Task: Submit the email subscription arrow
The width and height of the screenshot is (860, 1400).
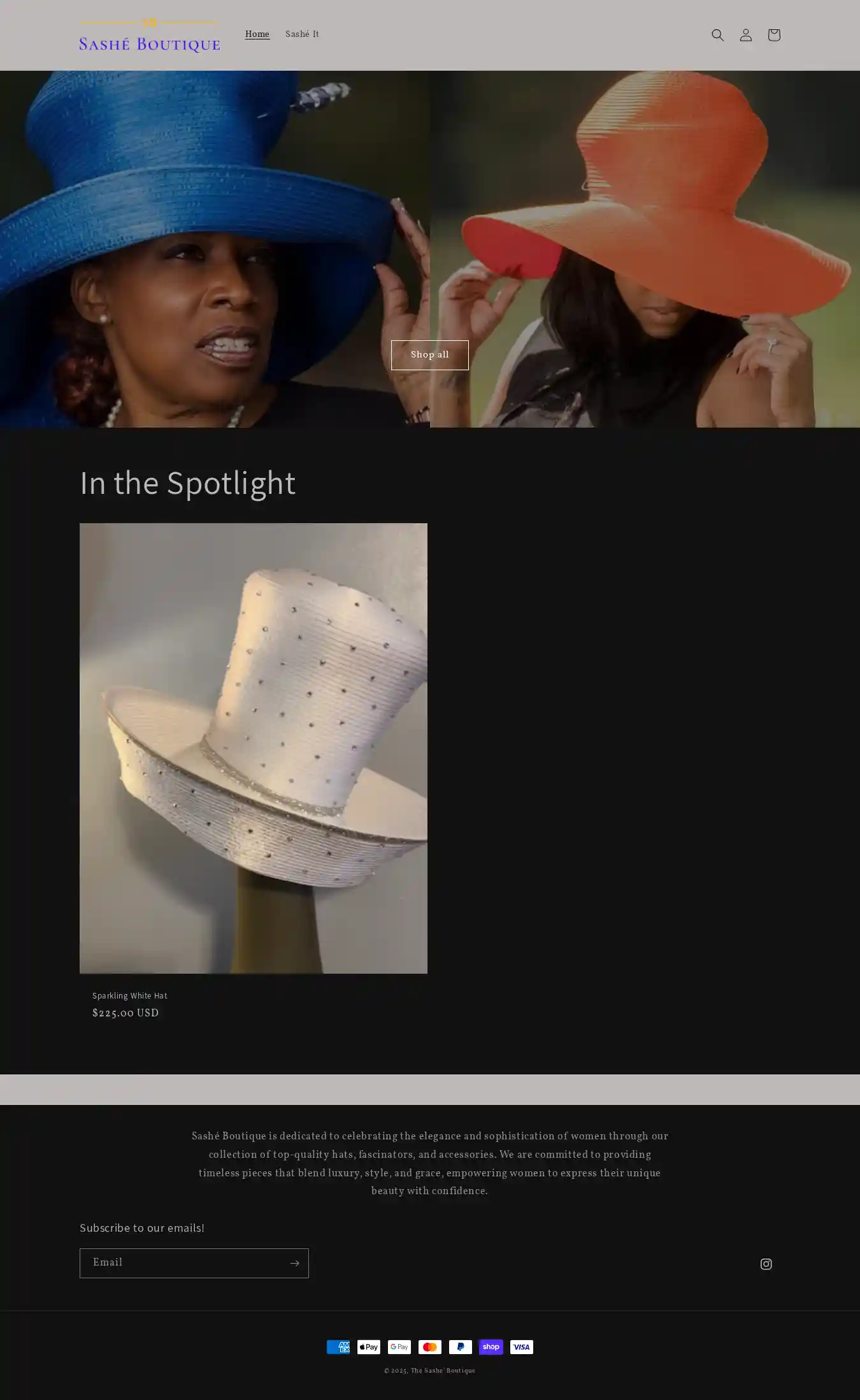Action: click(x=294, y=1263)
